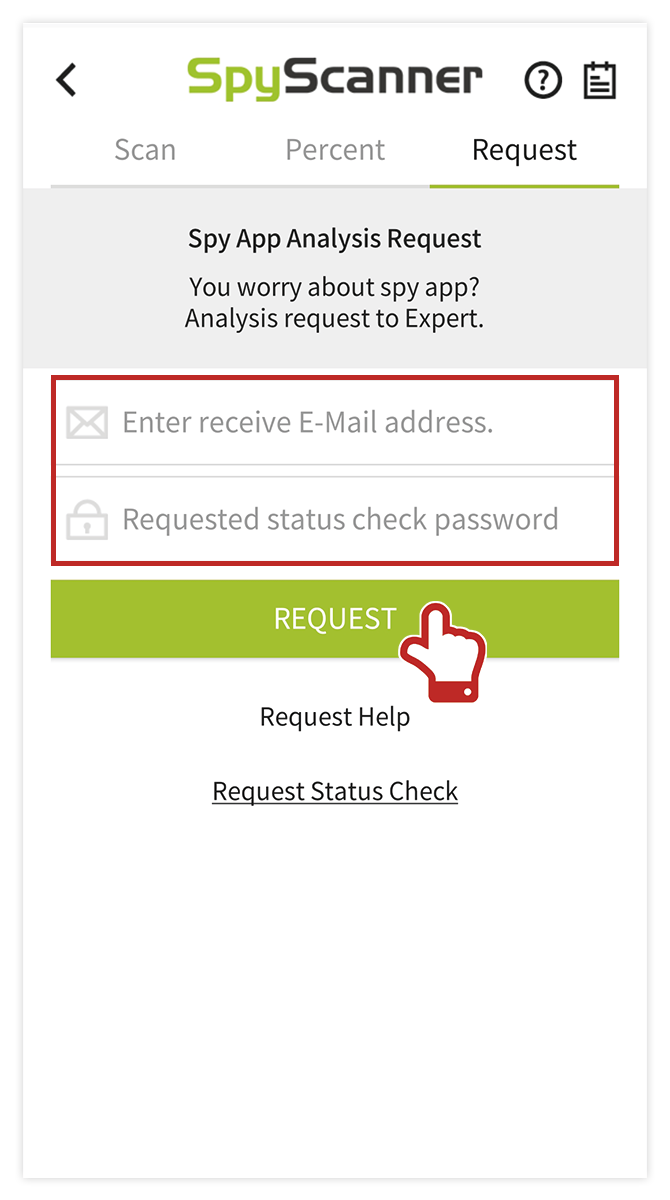The width and height of the screenshot is (670, 1200).
Task: Focus the receive E-Mail address field
Action: pos(335,423)
